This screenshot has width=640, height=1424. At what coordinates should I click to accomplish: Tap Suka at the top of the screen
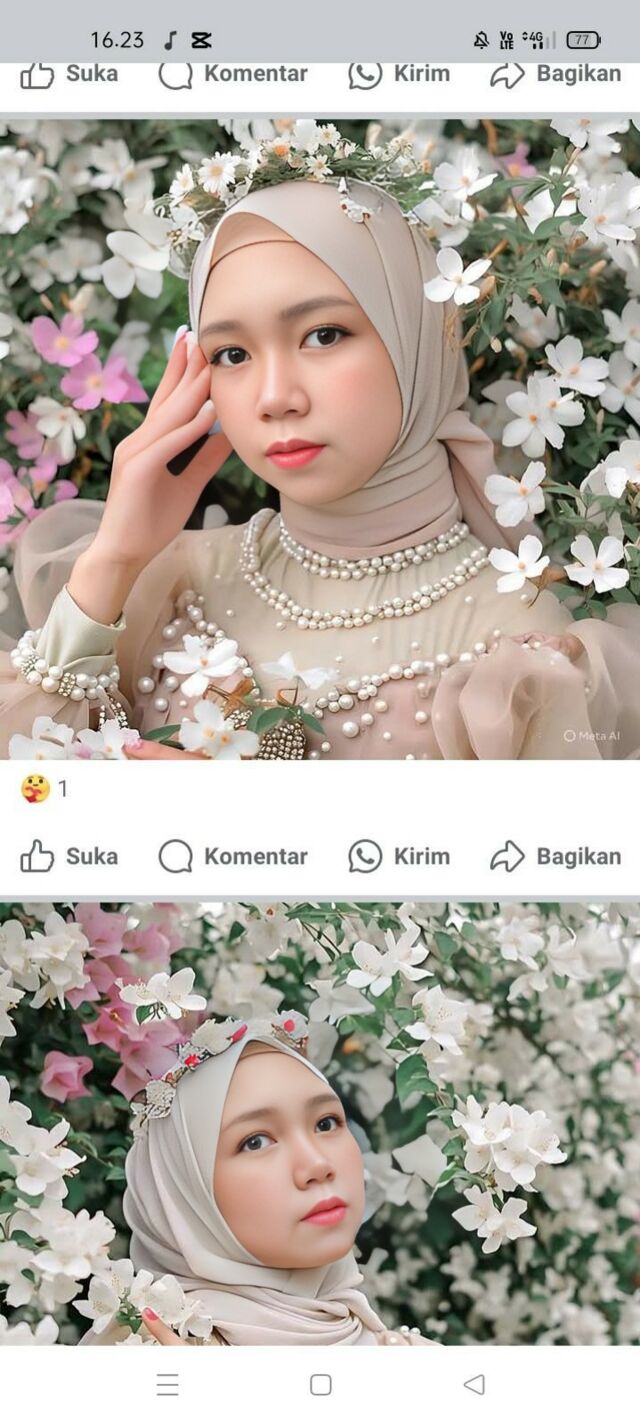[69, 75]
